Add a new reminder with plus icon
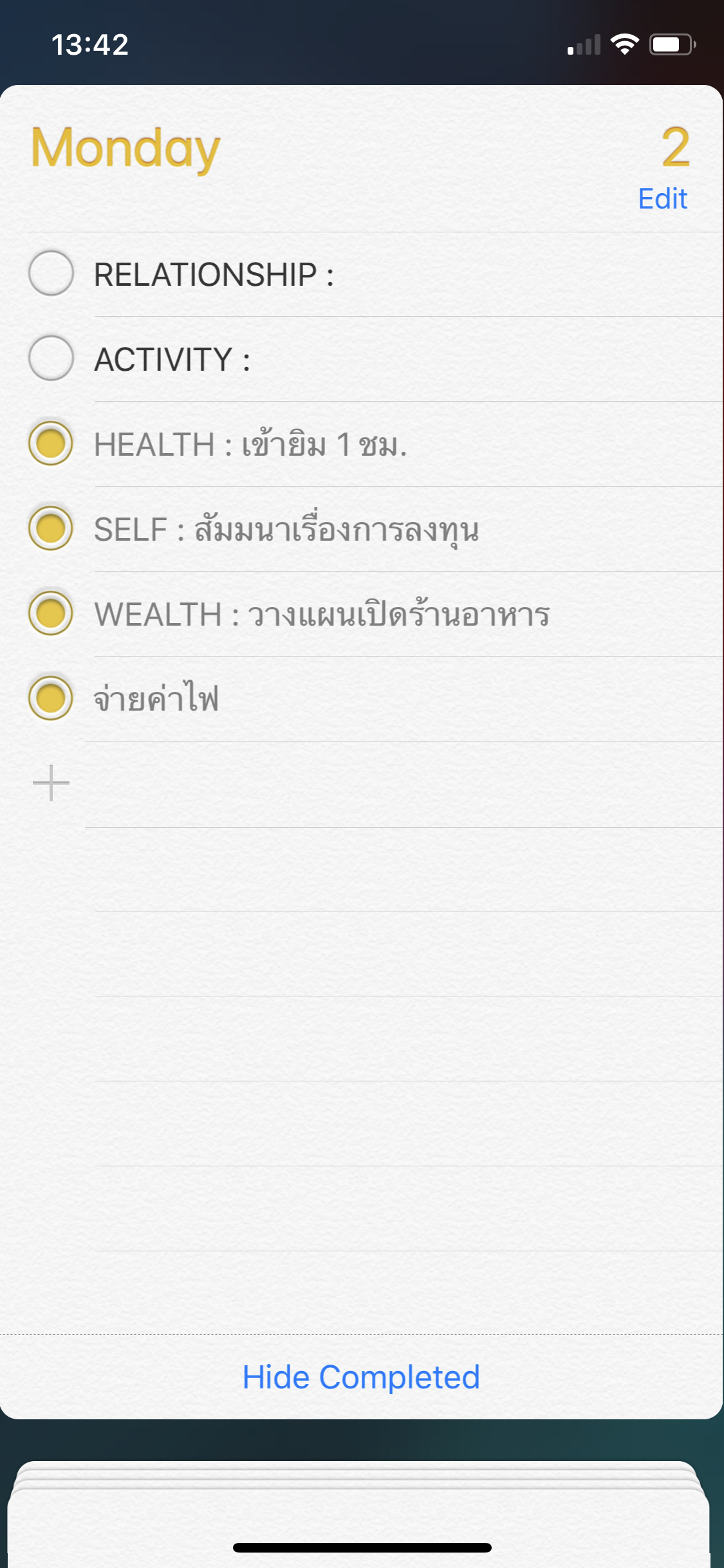This screenshot has height=1568, width=724. click(51, 783)
